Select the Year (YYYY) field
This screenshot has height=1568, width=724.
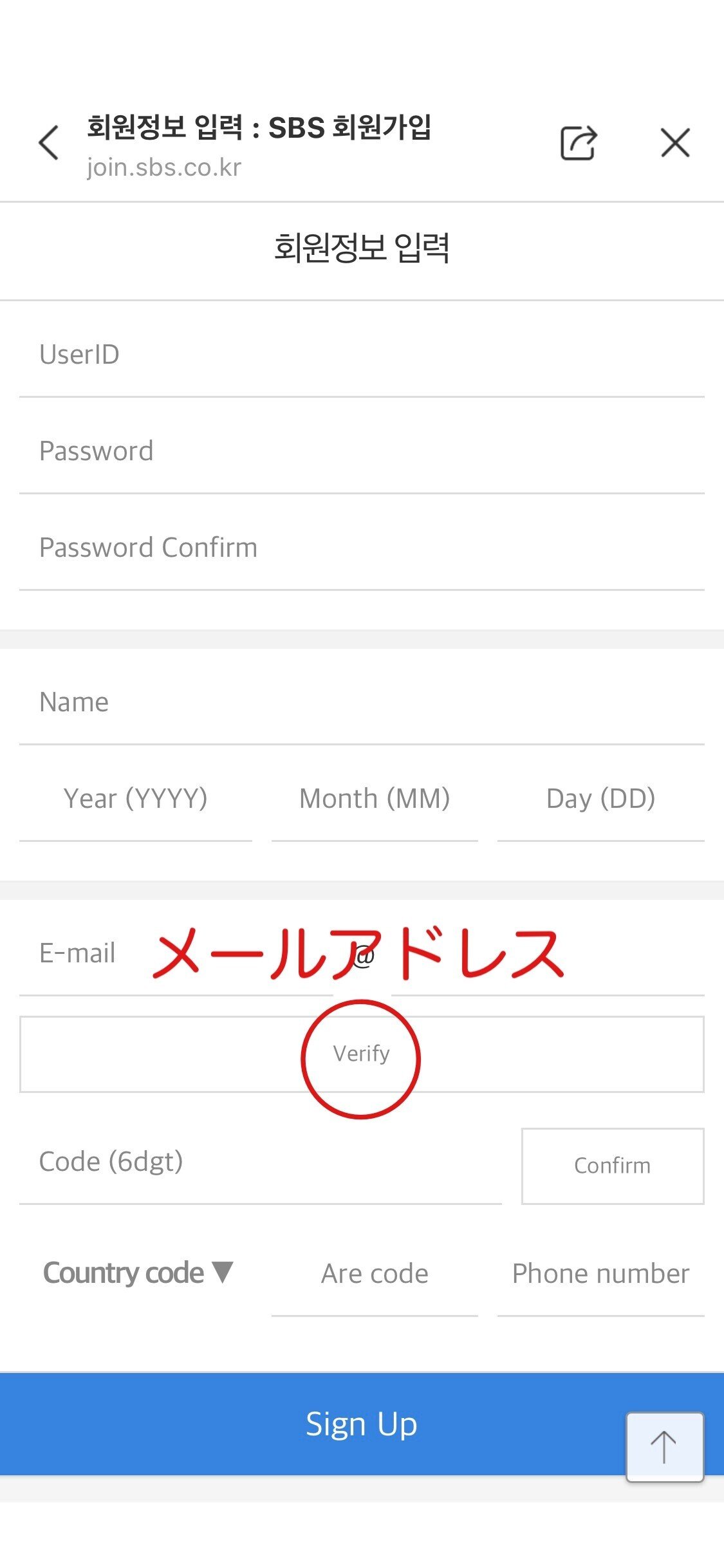[x=135, y=798]
